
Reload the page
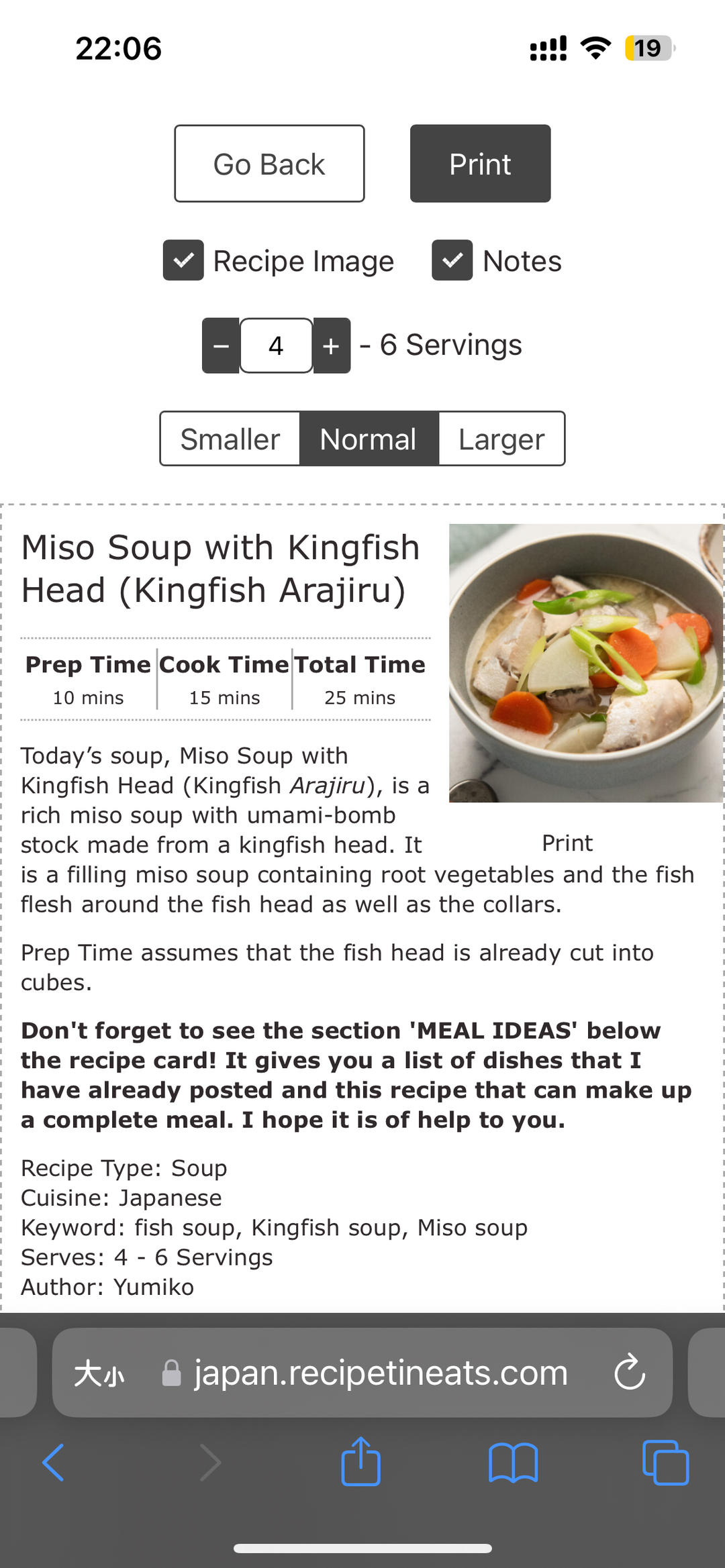coord(629,1373)
